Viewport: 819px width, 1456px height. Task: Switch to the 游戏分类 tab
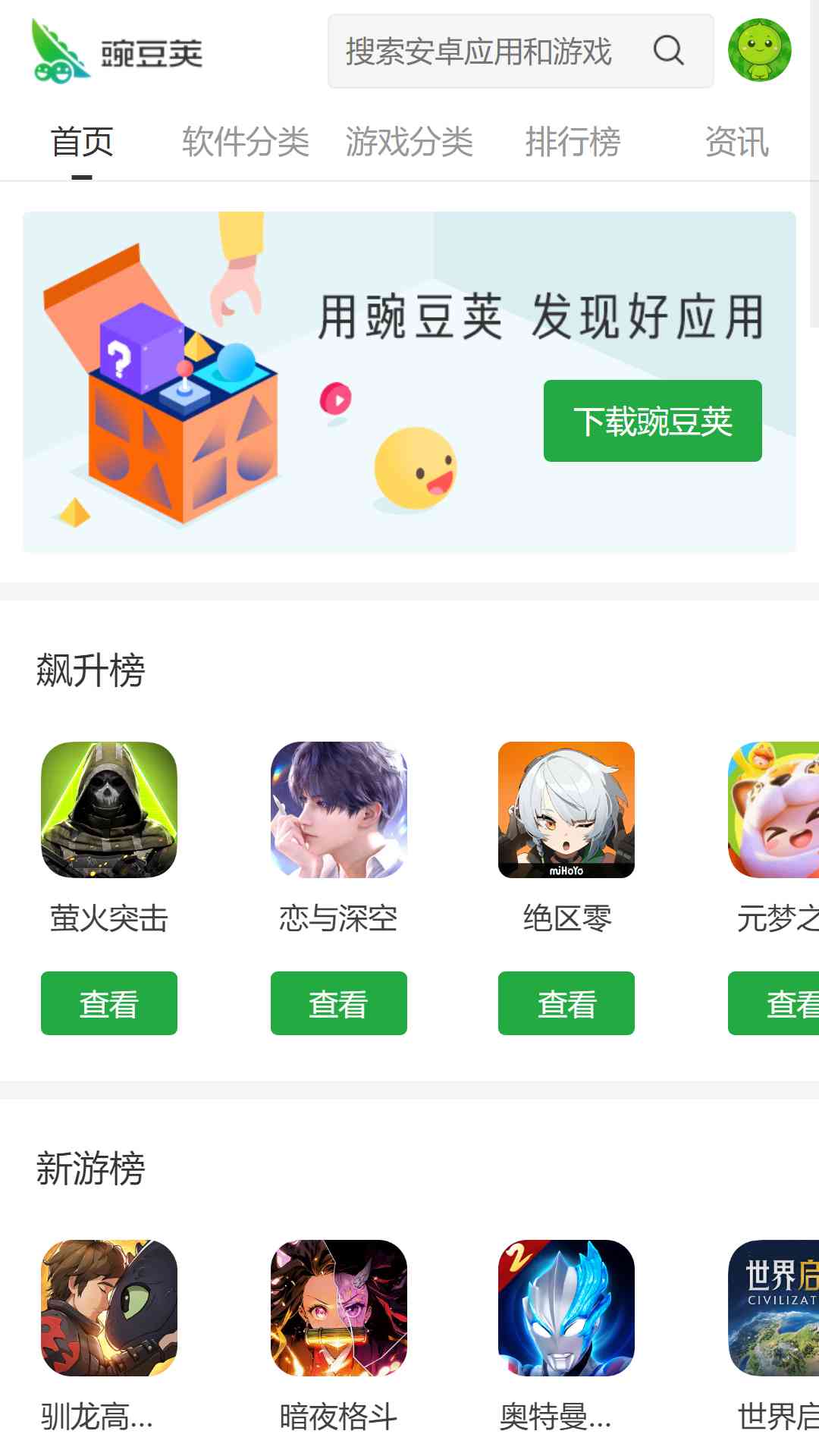tap(409, 142)
